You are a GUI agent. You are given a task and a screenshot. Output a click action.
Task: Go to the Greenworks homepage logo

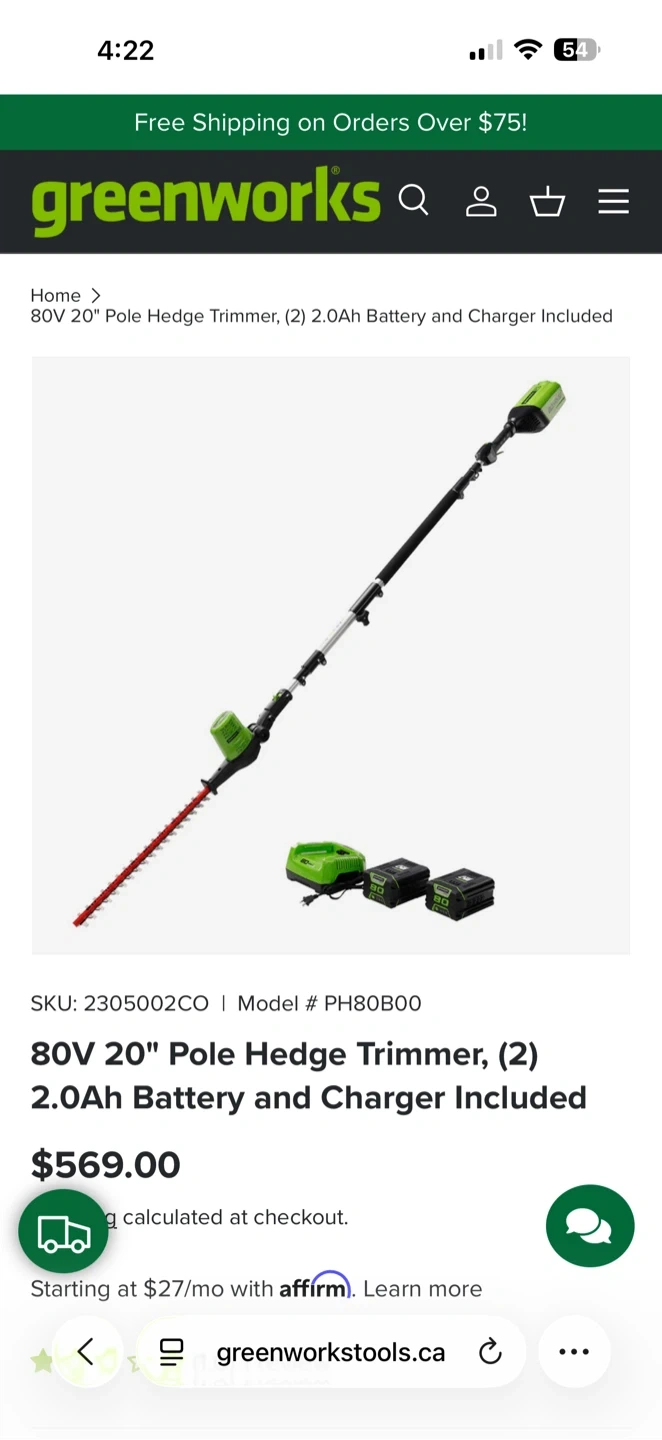click(205, 200)
